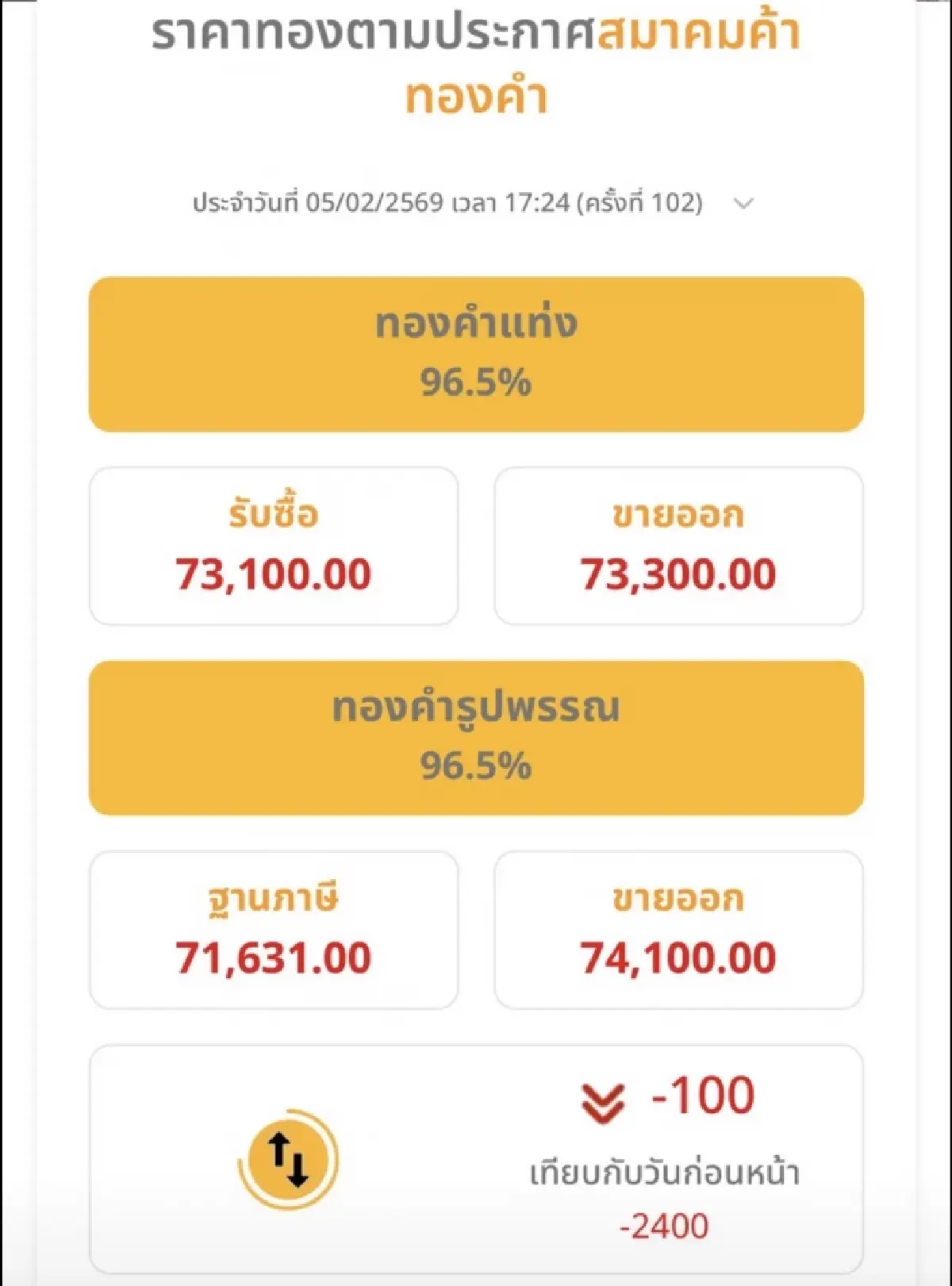Select the 73,300.00 selling price figure
952x1286 pixels.
click(678, 571)
